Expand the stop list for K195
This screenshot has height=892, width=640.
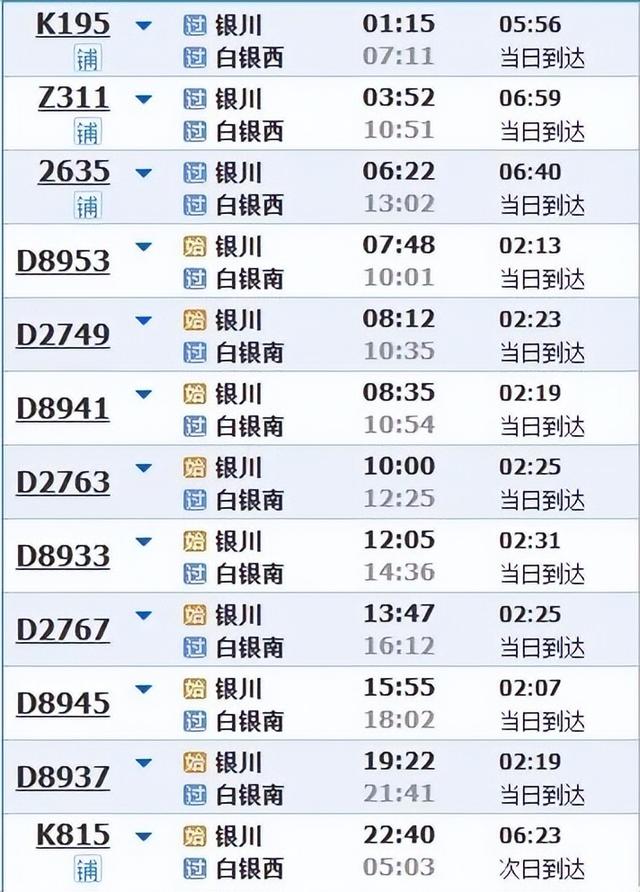[144, 25]
